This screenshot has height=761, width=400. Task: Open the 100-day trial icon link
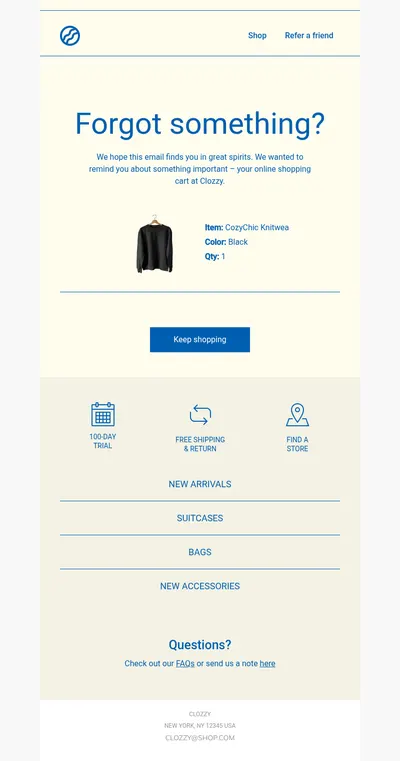coord(103,414)
